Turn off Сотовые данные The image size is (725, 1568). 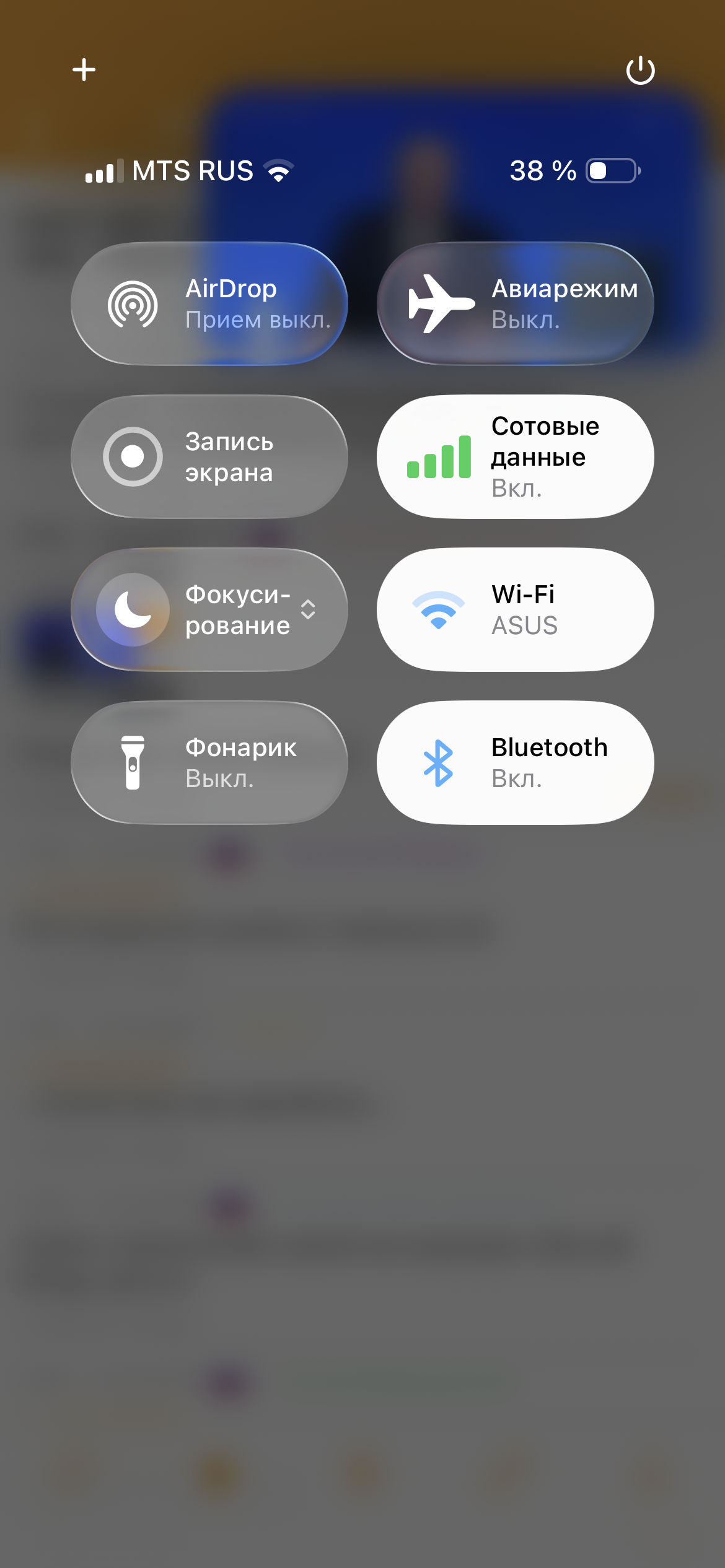pyautogui.click(x=515, y=457)
